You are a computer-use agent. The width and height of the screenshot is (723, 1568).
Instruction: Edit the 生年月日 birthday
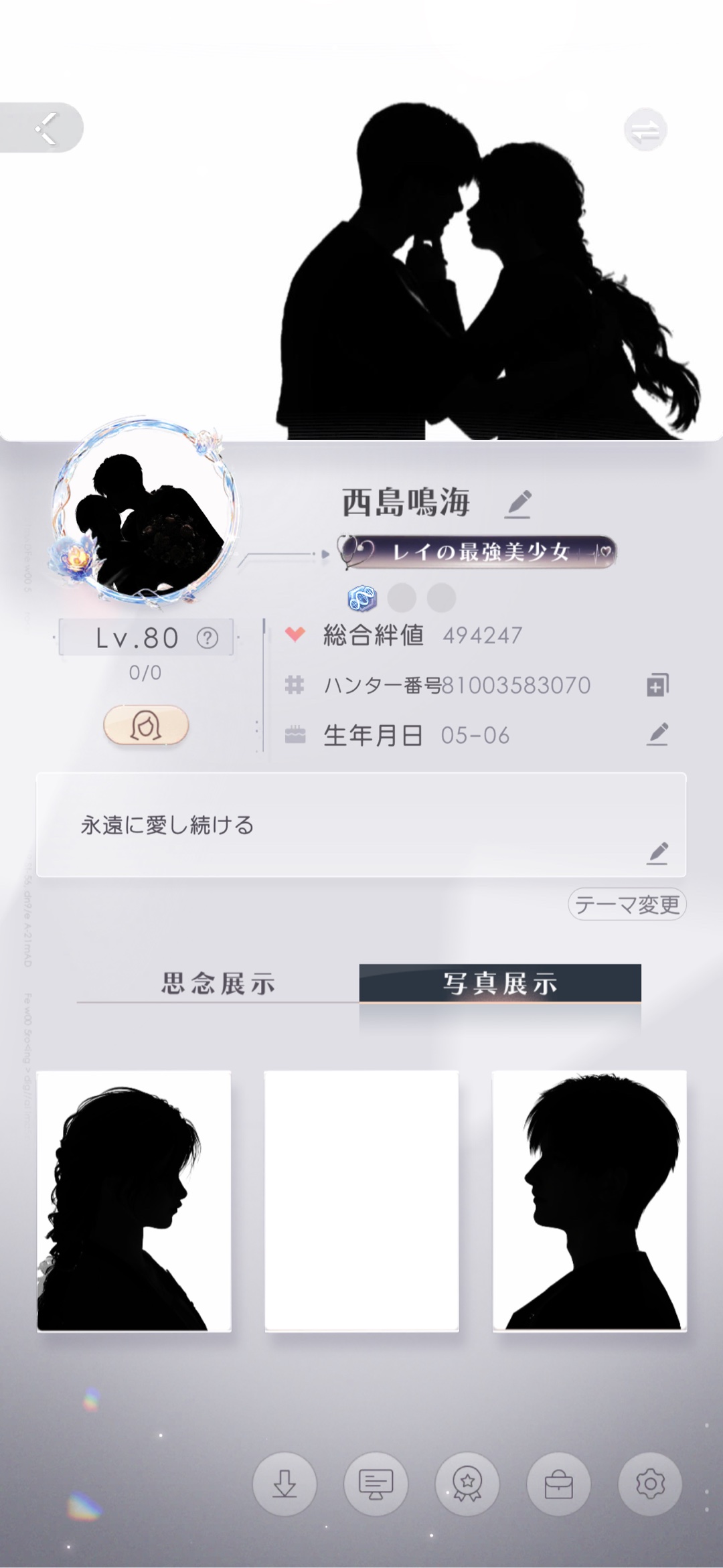pyautogui.click(x=657, y=734)
